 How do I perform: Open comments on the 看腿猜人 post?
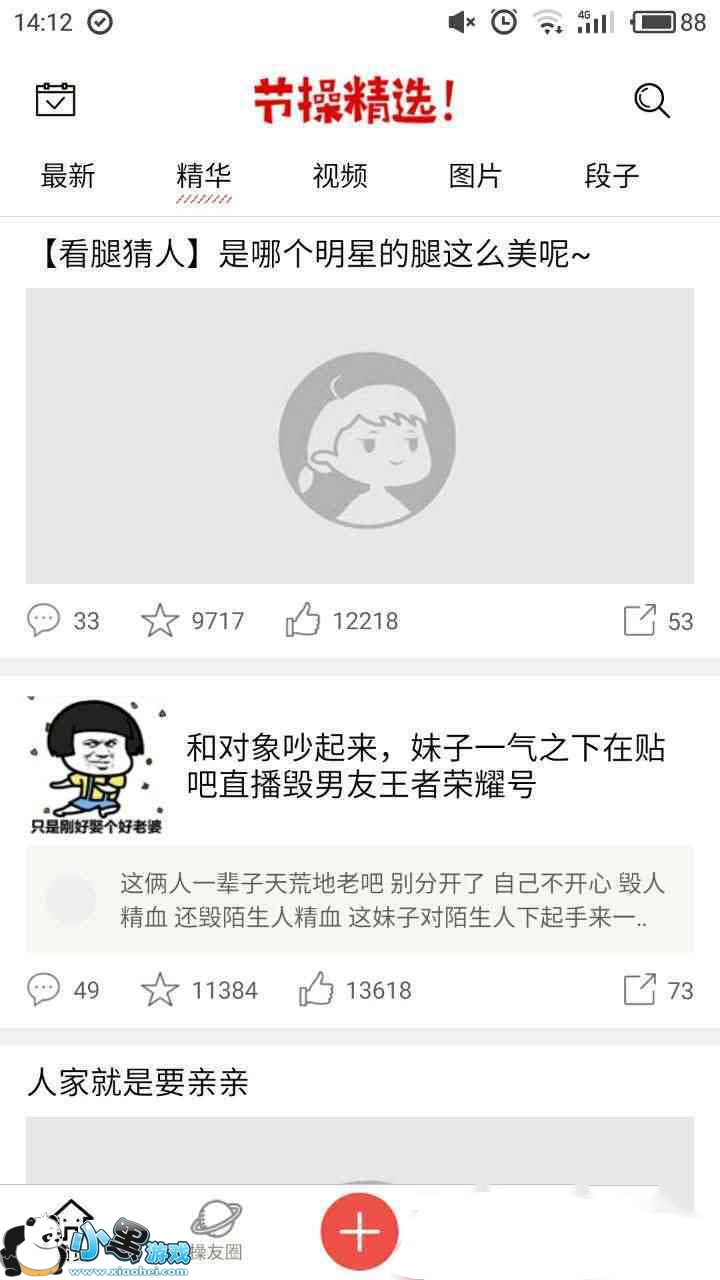[x=63, y=621]
